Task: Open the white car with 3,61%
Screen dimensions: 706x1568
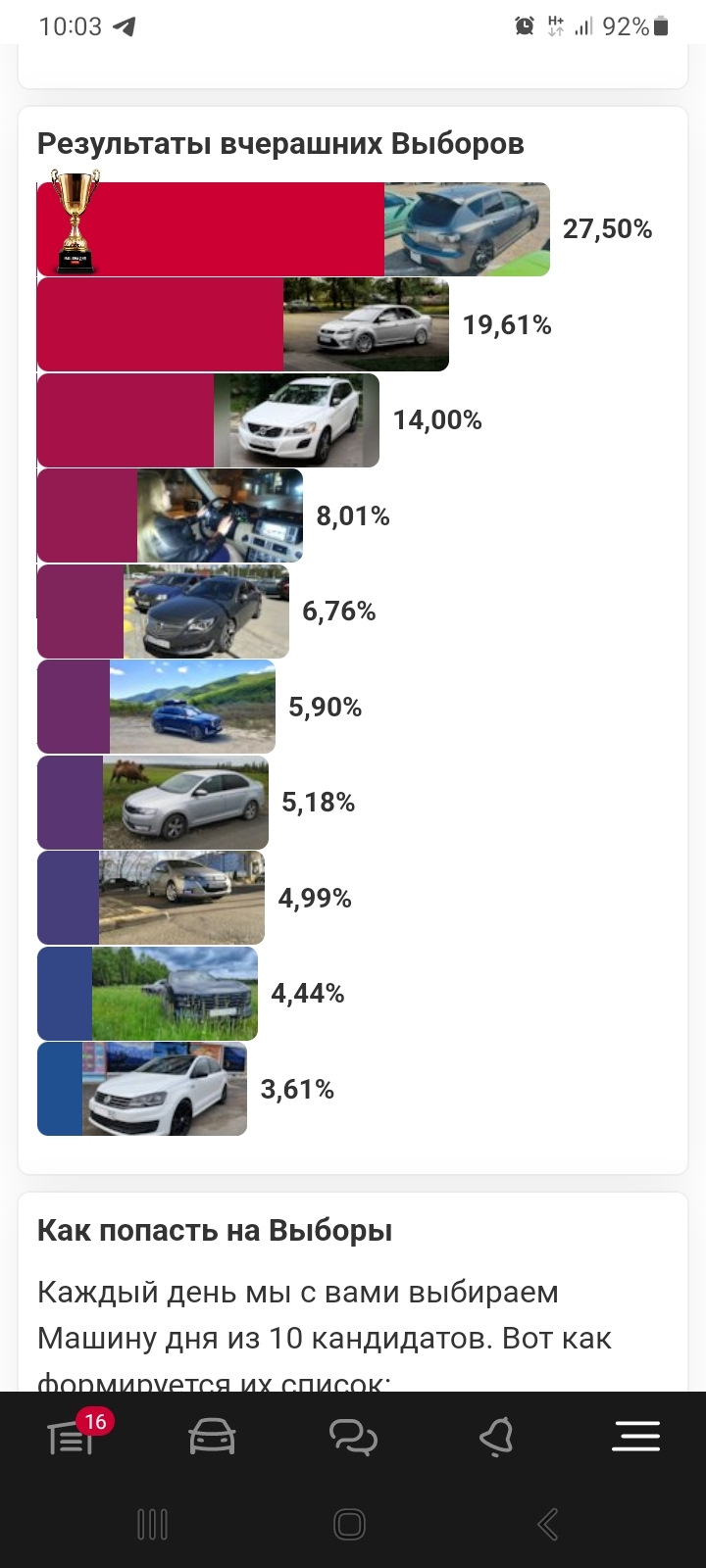Action: 165,1089
